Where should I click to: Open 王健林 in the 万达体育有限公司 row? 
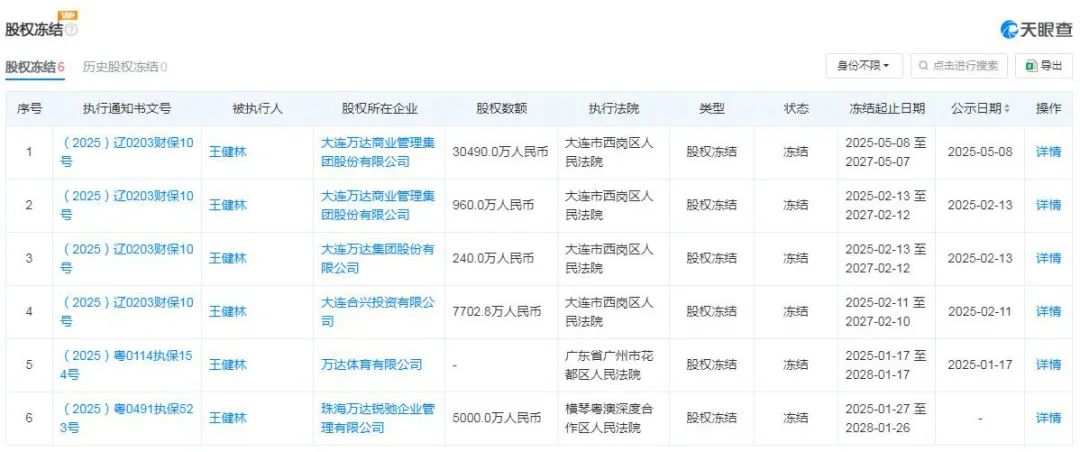pyautogui.click(x=227, y=365)
